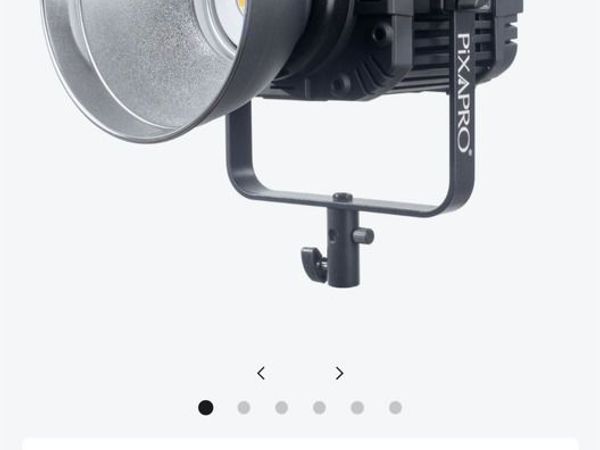Go to the sixth and last carousel dot
The height and width of the screenshot is (450, 600).
pos(395,407)
